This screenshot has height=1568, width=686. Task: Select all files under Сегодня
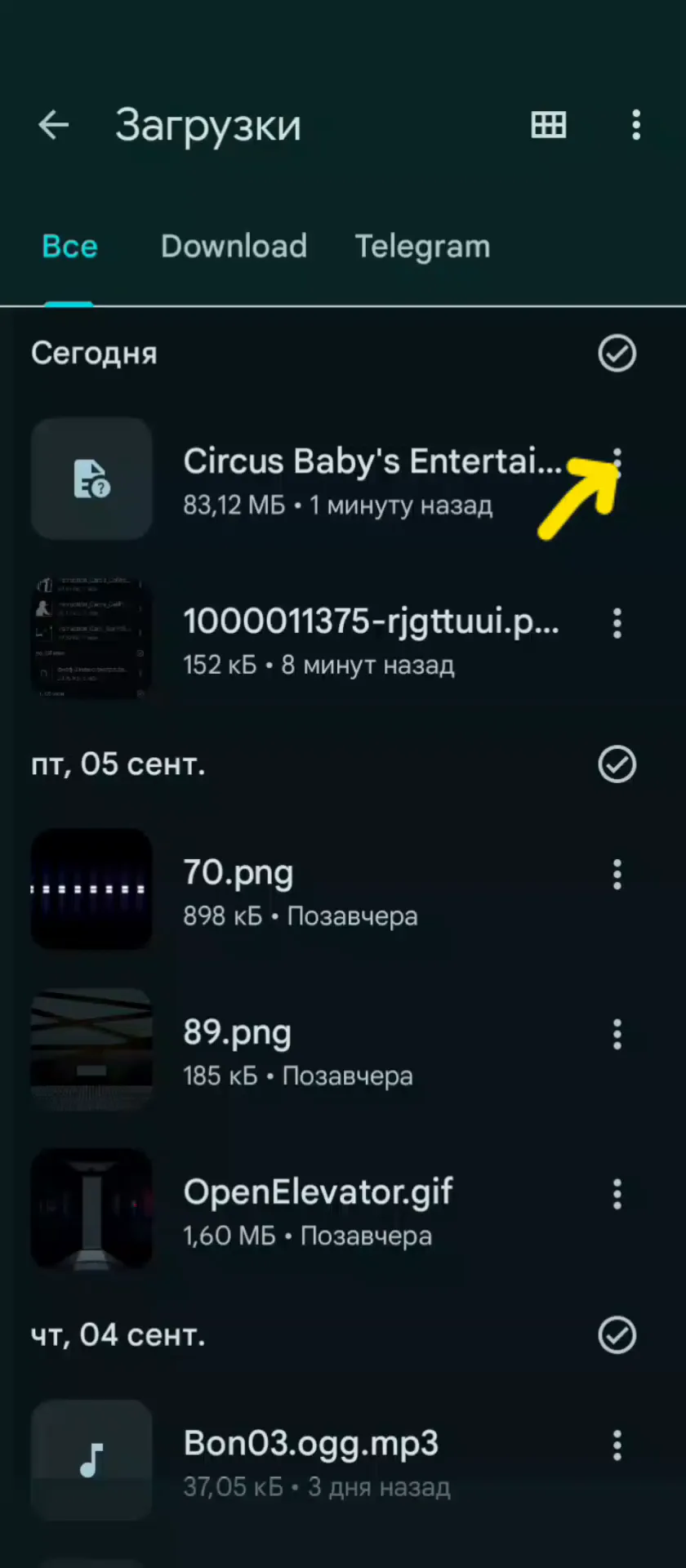click(x=617, y=354)
